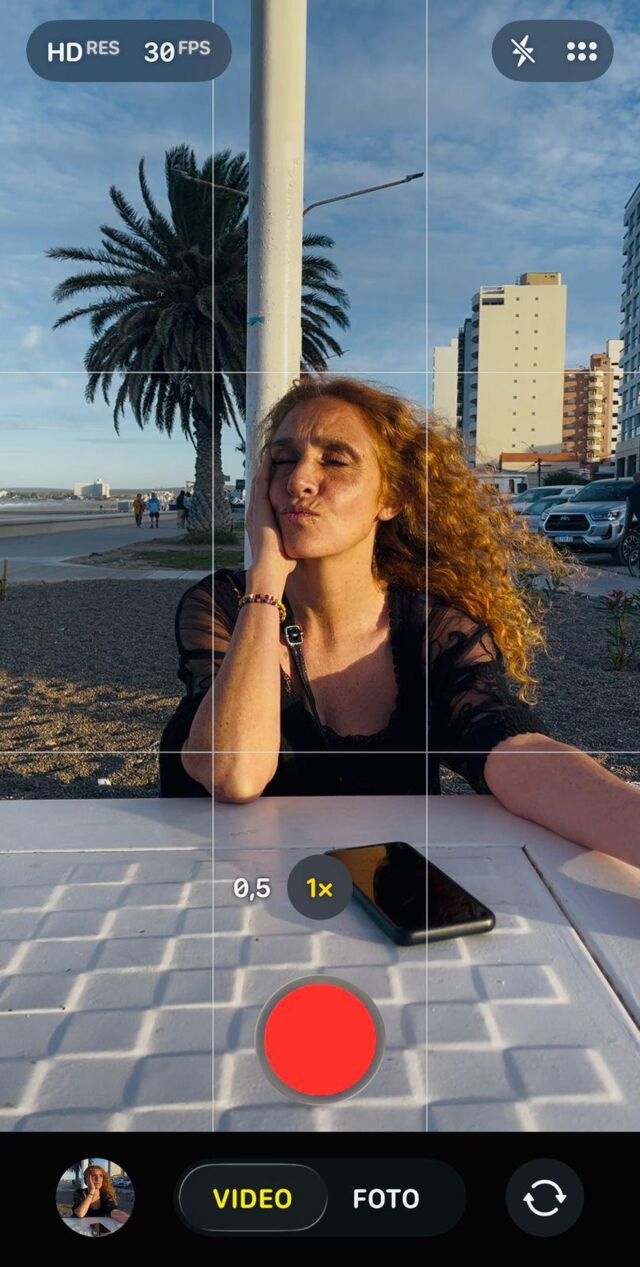
Task: Select the 1x zoom level
Action: click(x=320, y=887)
